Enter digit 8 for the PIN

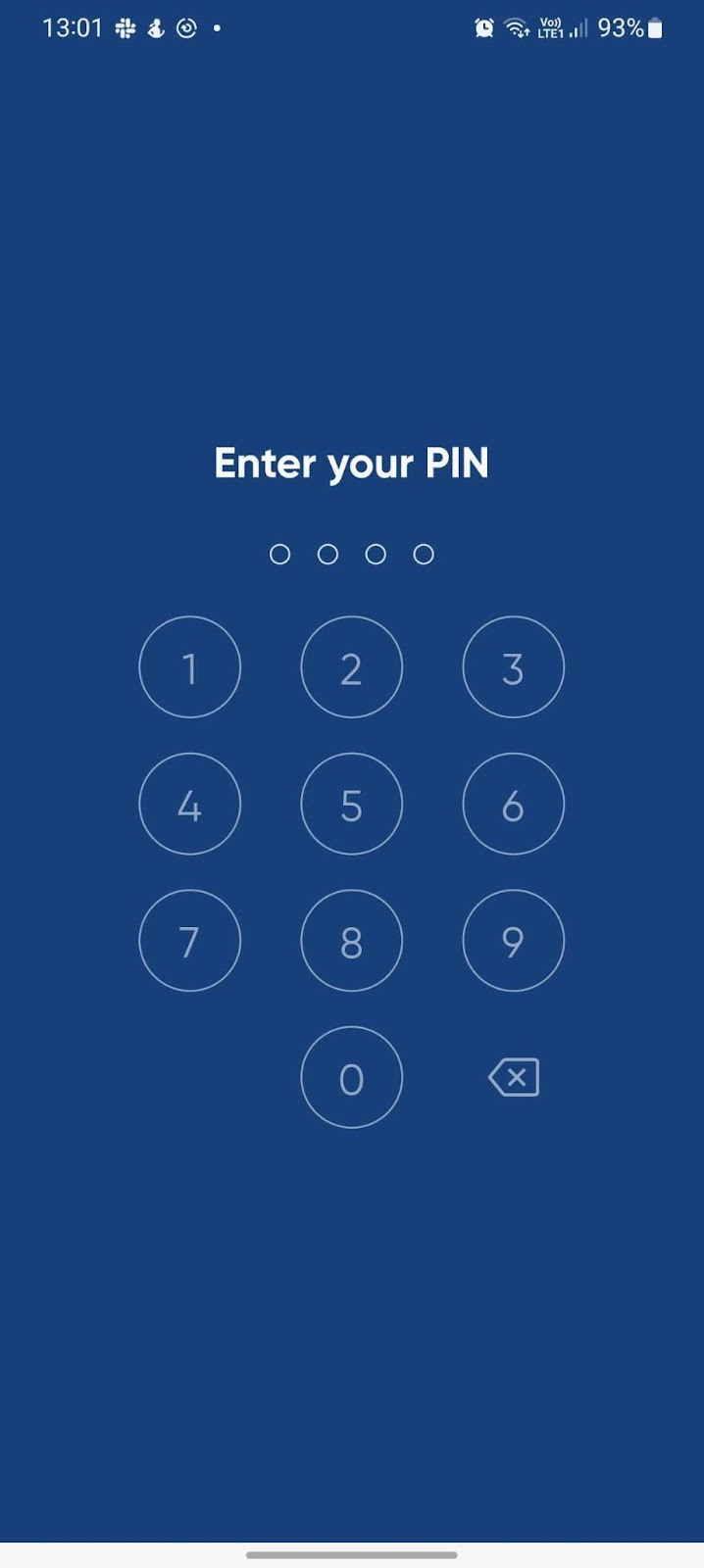point(351,941)
